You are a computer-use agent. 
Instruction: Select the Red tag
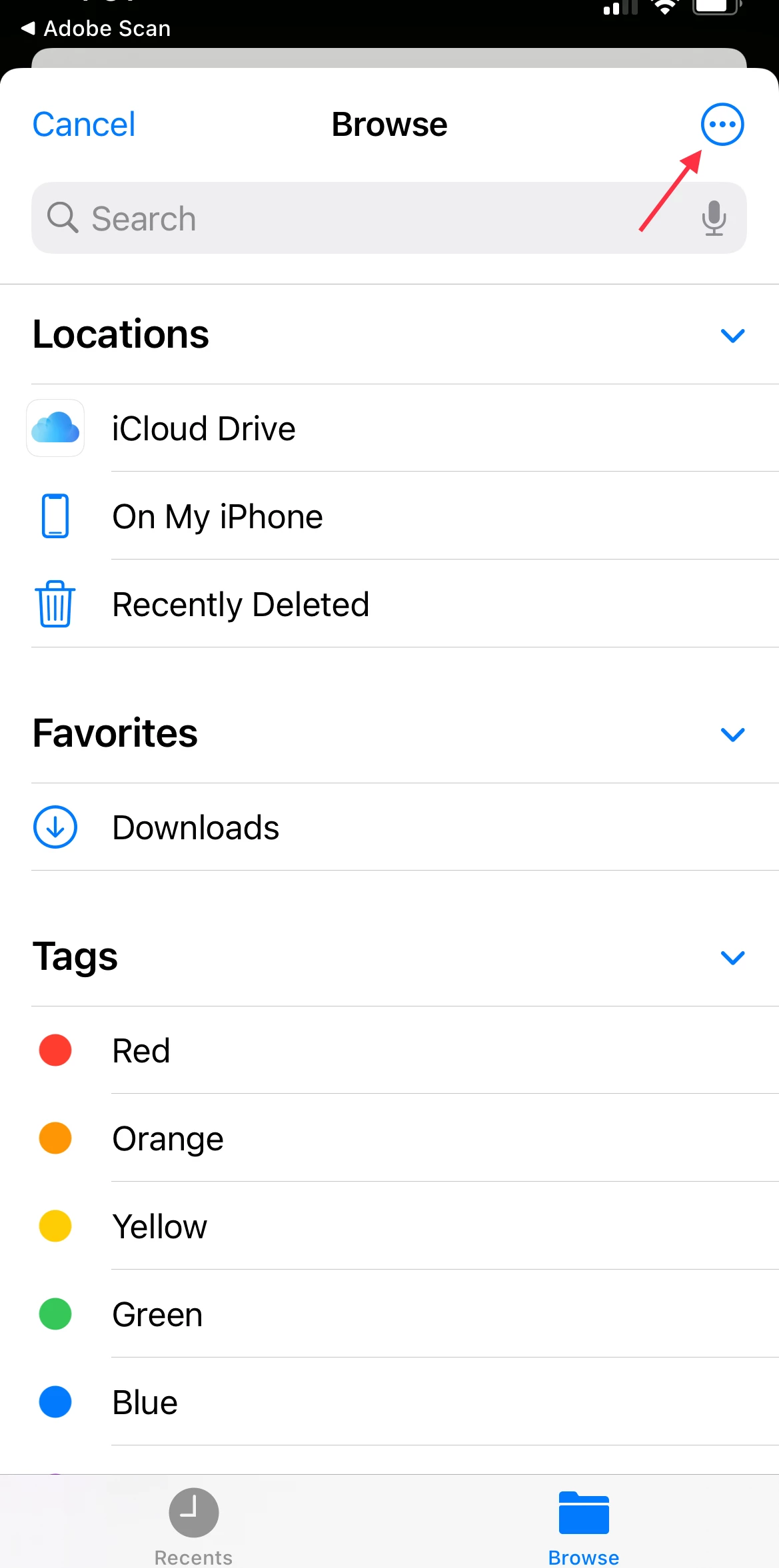141,1050
